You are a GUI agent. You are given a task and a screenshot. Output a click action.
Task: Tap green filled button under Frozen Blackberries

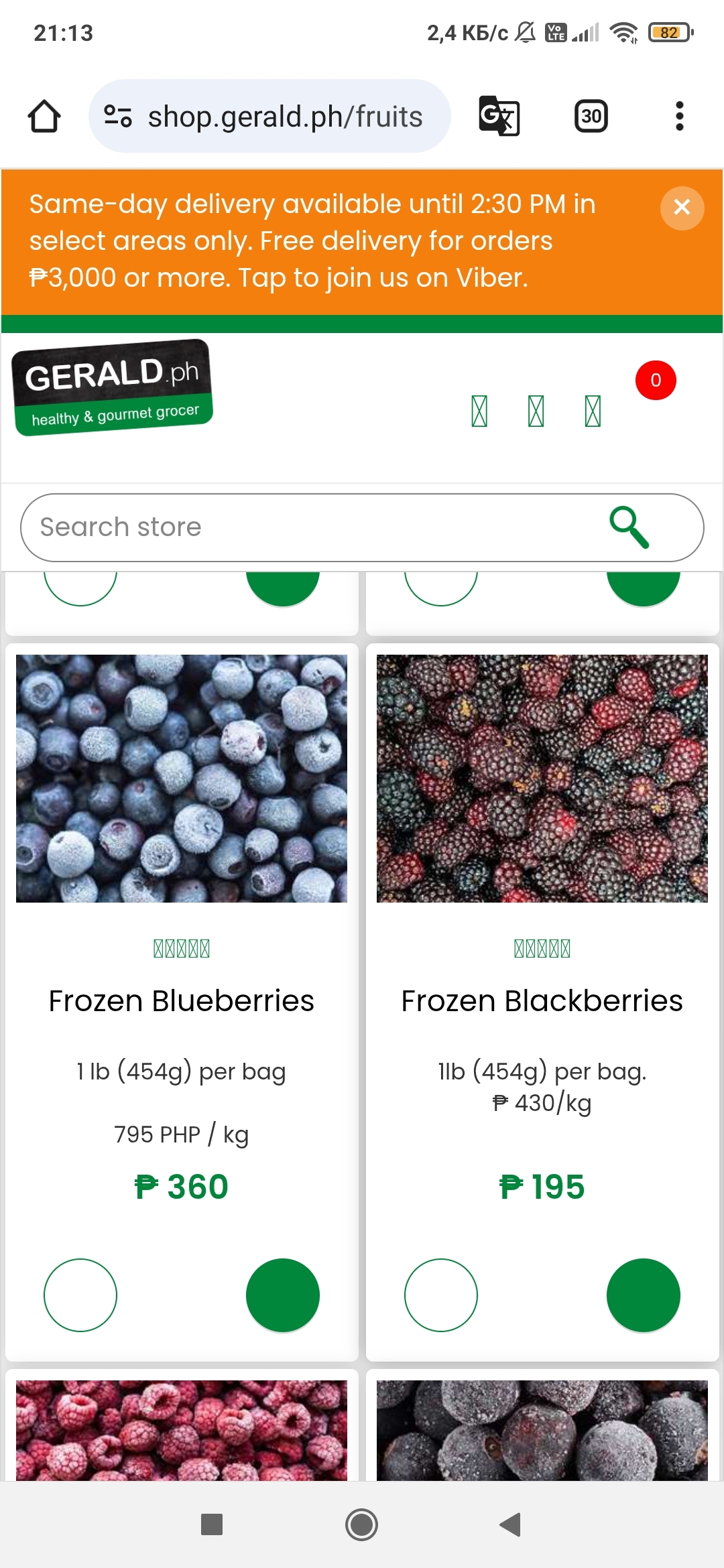643,1295
